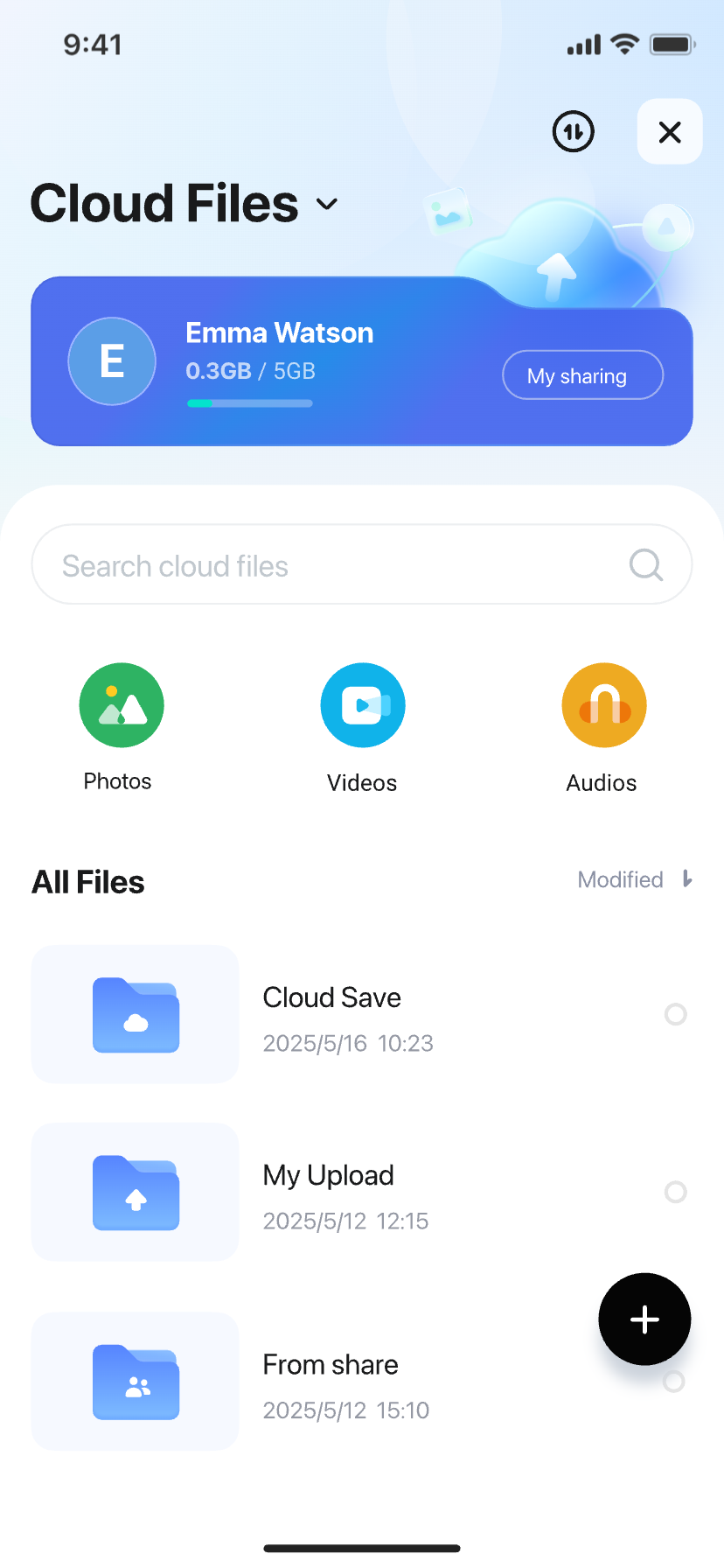View Emma Watson's profile avatar

coord(112,361)
